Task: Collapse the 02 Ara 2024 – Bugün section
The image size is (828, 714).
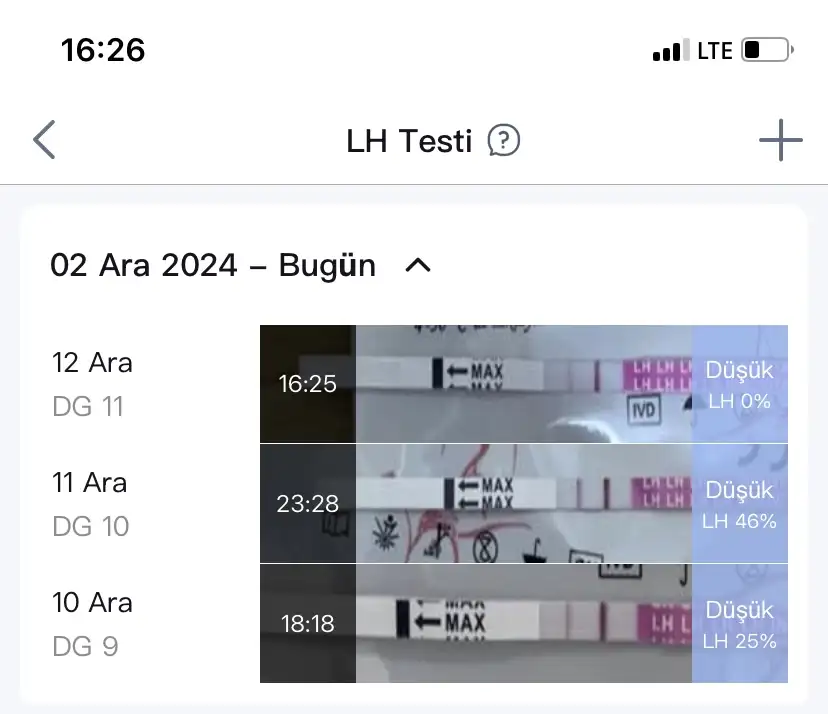Action: (x=418, y=266)
